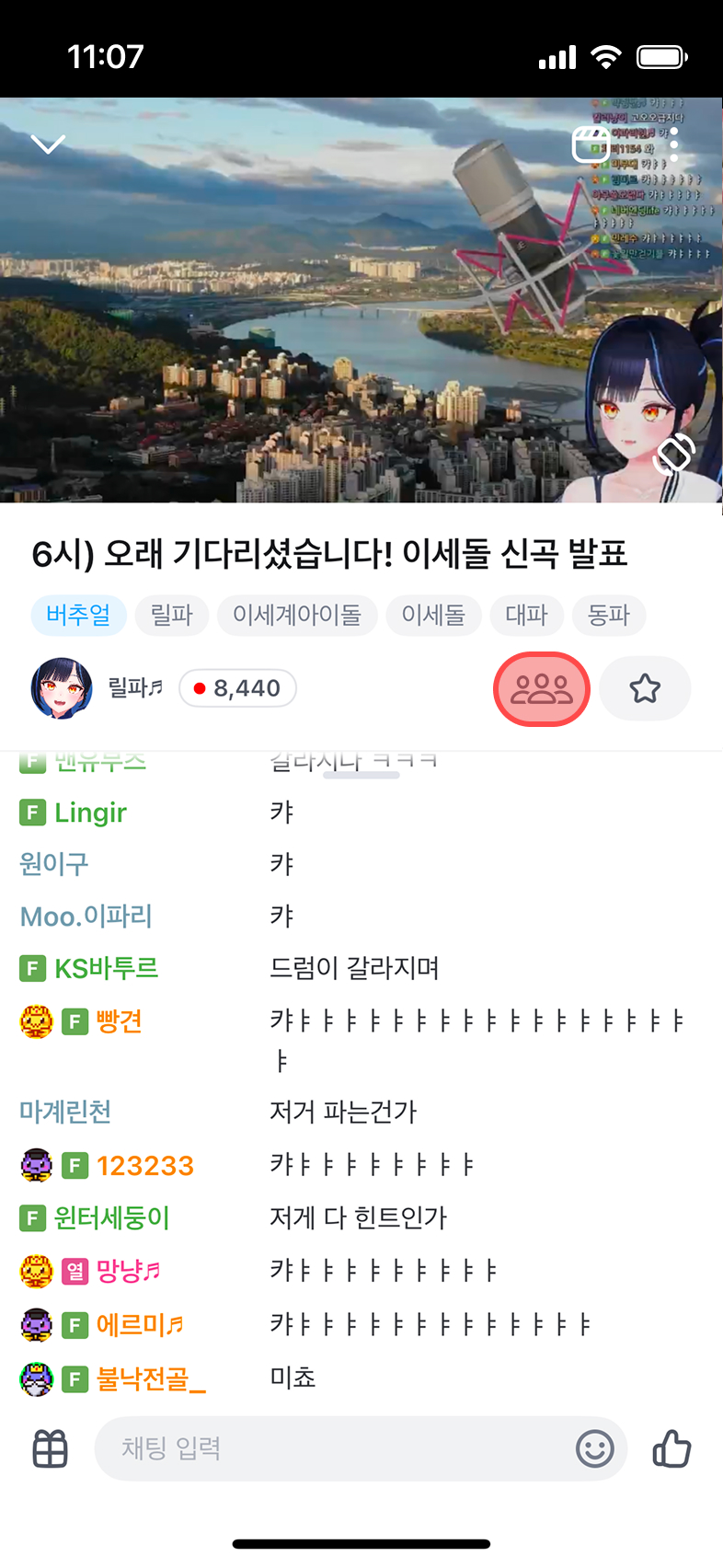Rotate the player to fullscreen
The height and width of the screenshot is (1568, 723).
pos(672,454)
